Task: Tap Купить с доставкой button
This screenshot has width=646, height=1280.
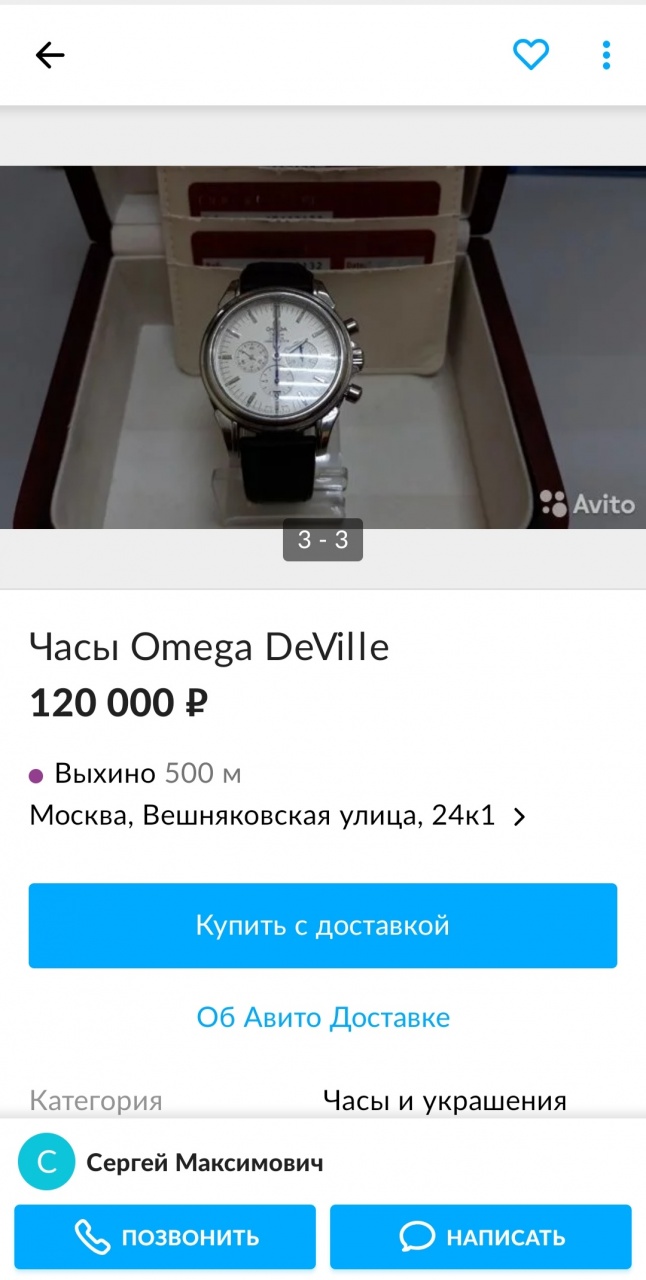Action: tap(322, 925)
